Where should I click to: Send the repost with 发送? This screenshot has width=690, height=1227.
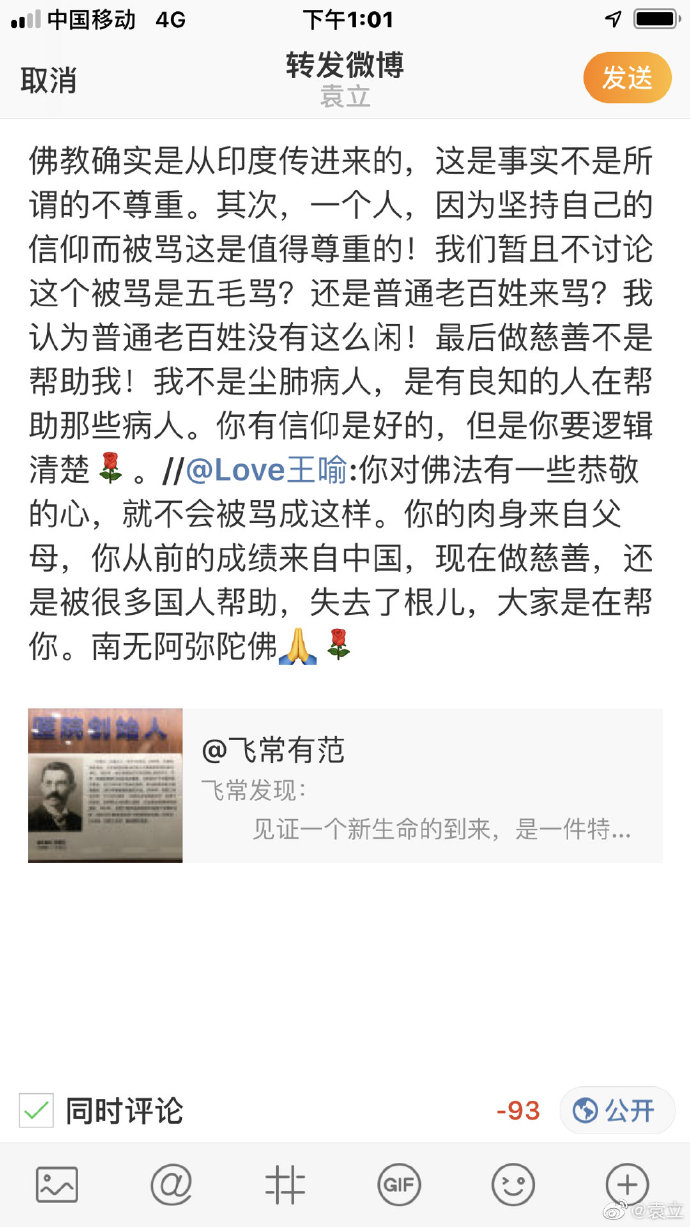point(627,78)
